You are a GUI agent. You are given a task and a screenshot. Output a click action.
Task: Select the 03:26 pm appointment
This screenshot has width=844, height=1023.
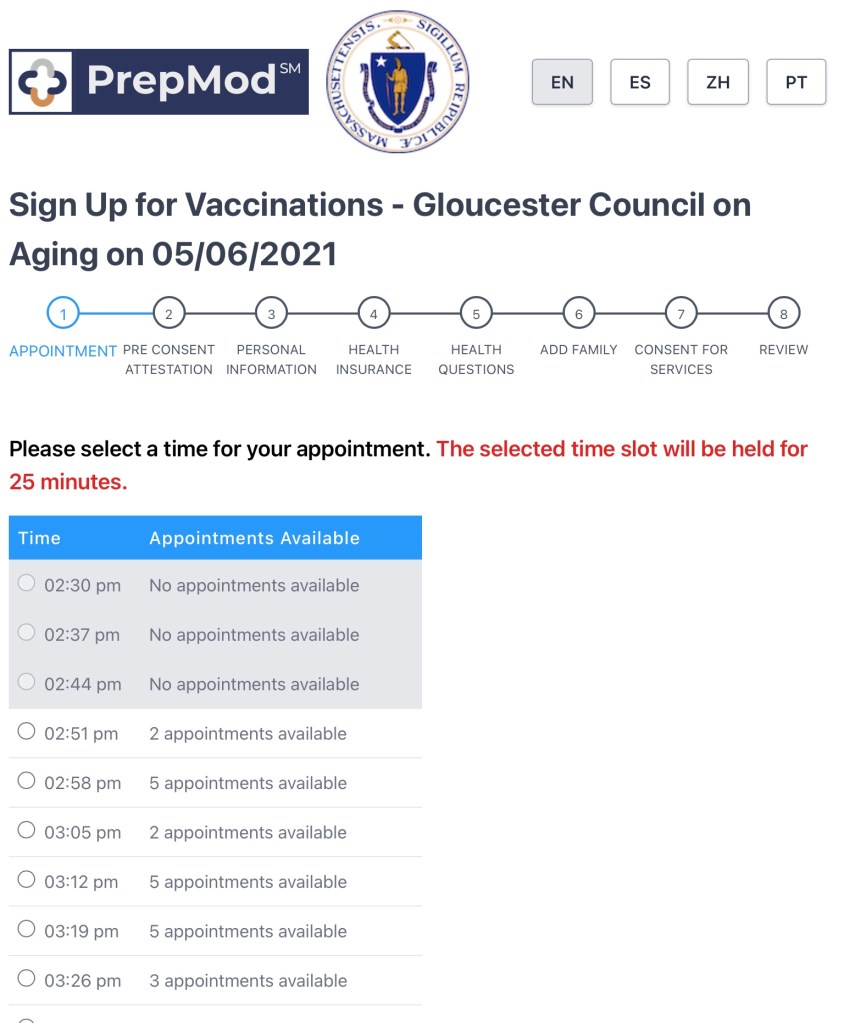click(27, 978)
